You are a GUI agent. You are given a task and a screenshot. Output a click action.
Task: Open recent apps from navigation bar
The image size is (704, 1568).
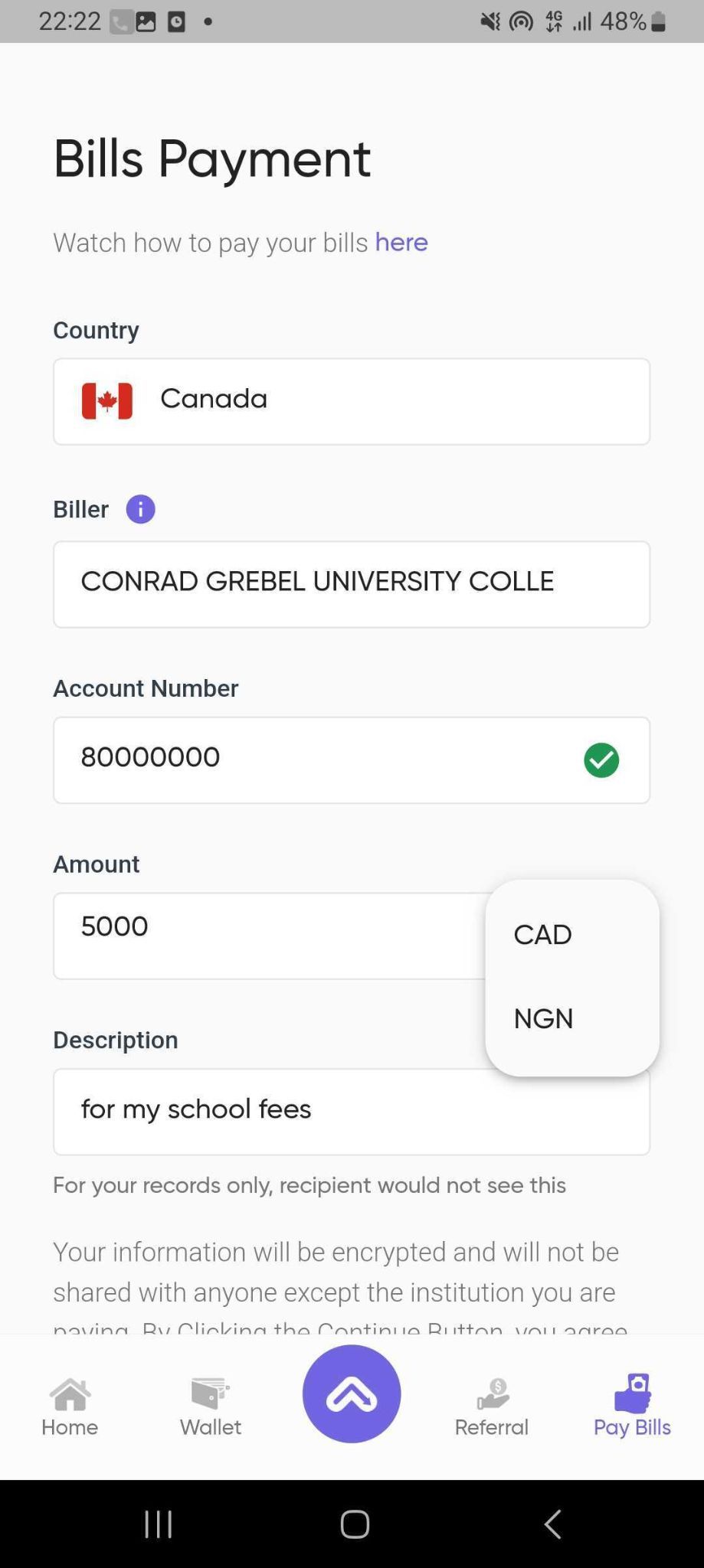[x=159, y=1524]
